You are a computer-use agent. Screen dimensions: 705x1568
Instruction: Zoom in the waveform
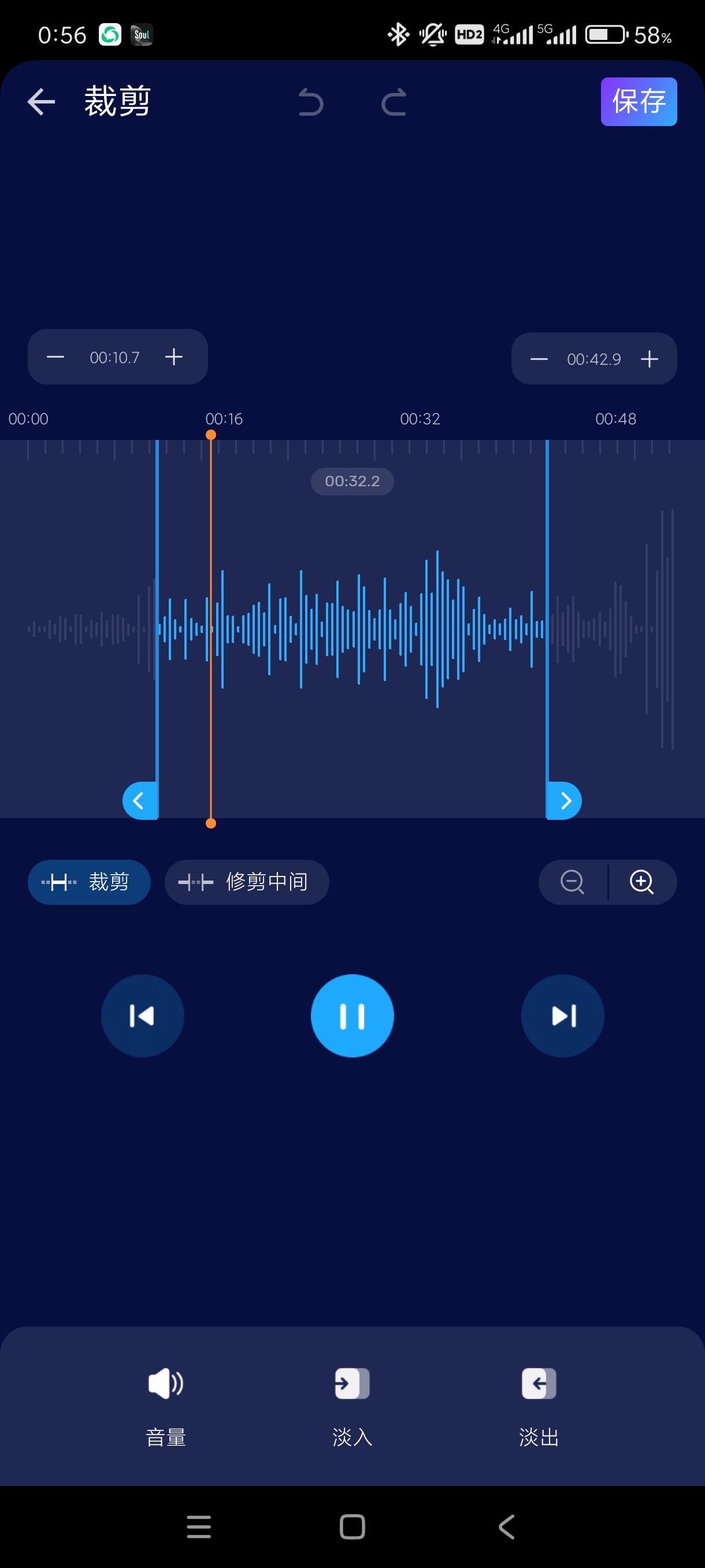click(x=642, y=881)
